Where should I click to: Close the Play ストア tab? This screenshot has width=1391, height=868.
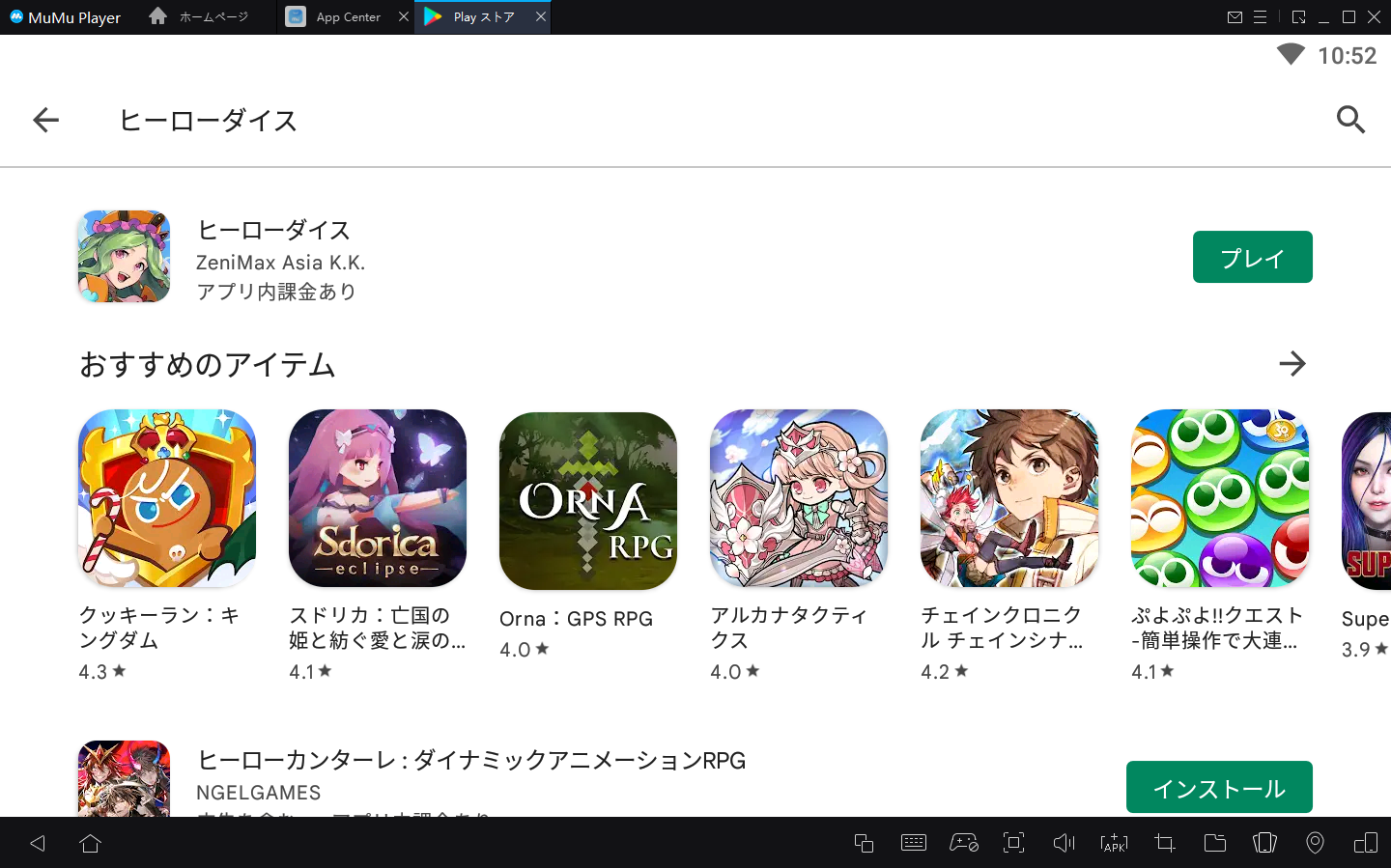click(x=541, y=16)
